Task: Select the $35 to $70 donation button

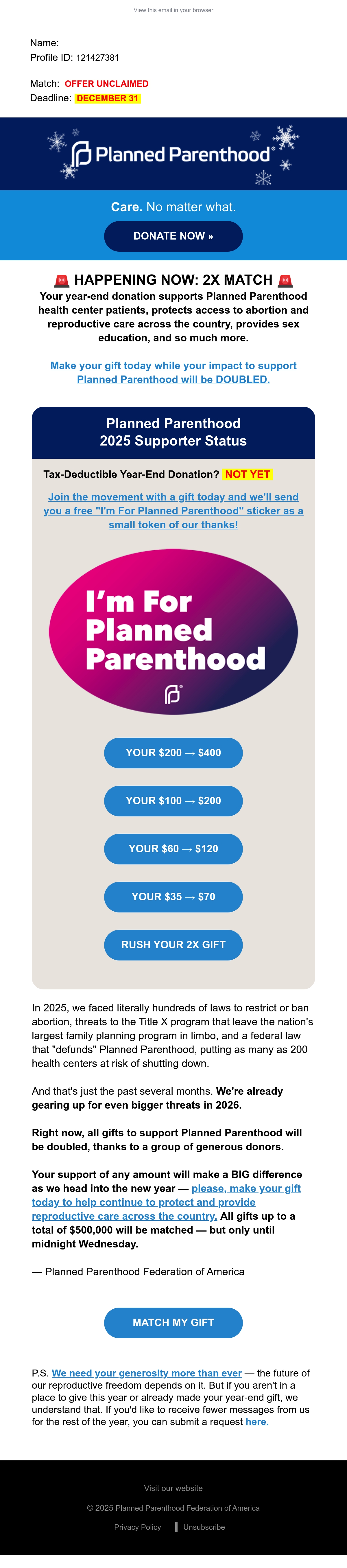Action: pyautogui.click(x=173, y=897)
